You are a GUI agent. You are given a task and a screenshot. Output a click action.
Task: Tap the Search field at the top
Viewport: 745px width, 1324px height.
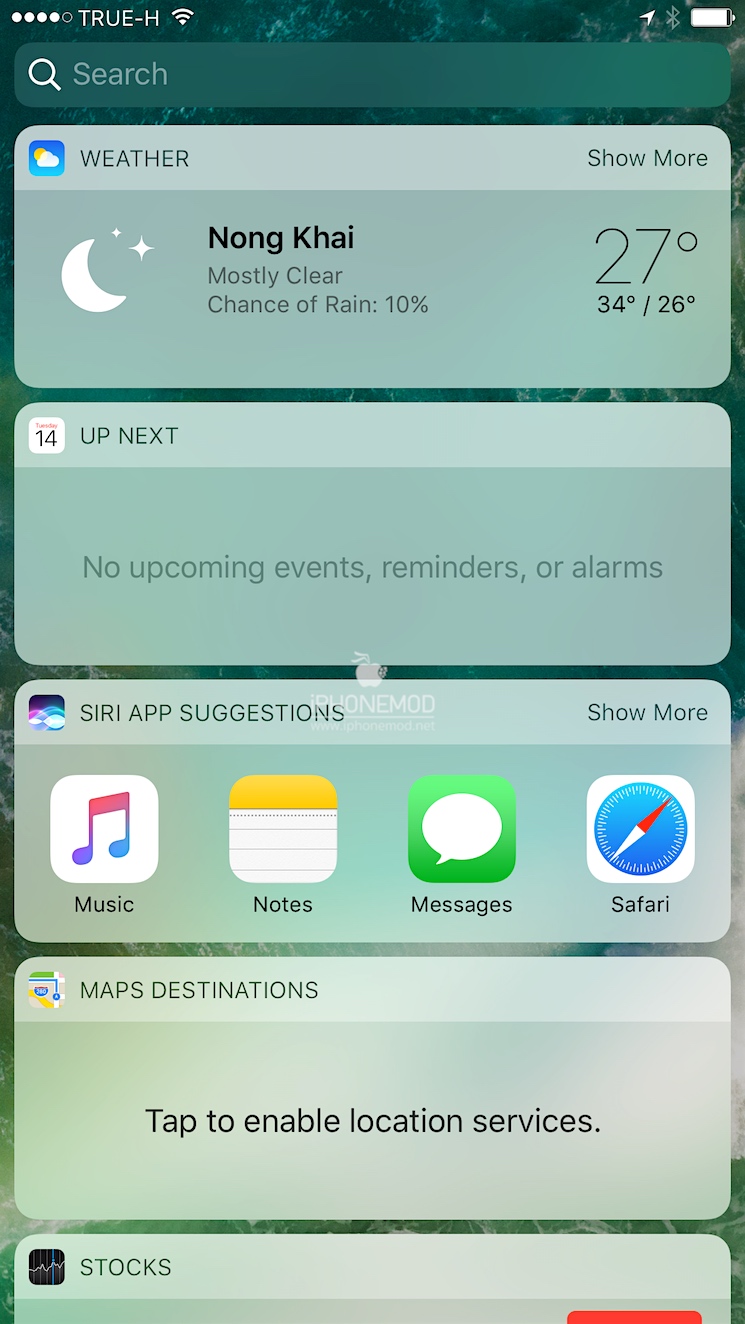[372, 74]
